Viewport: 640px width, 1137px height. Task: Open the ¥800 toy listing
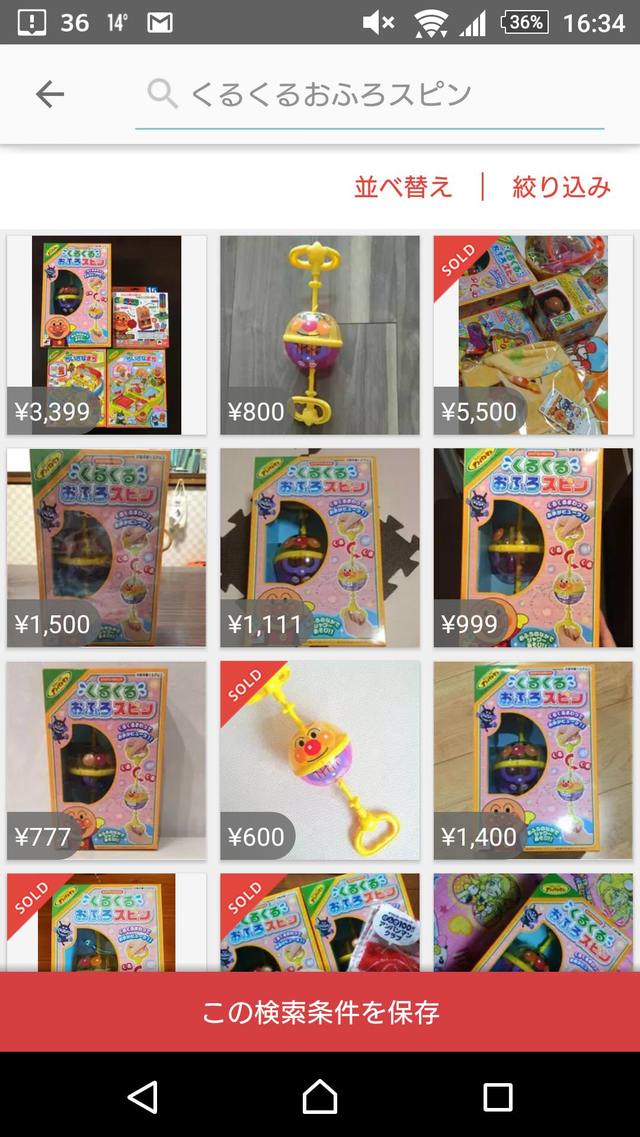(320, 335)
